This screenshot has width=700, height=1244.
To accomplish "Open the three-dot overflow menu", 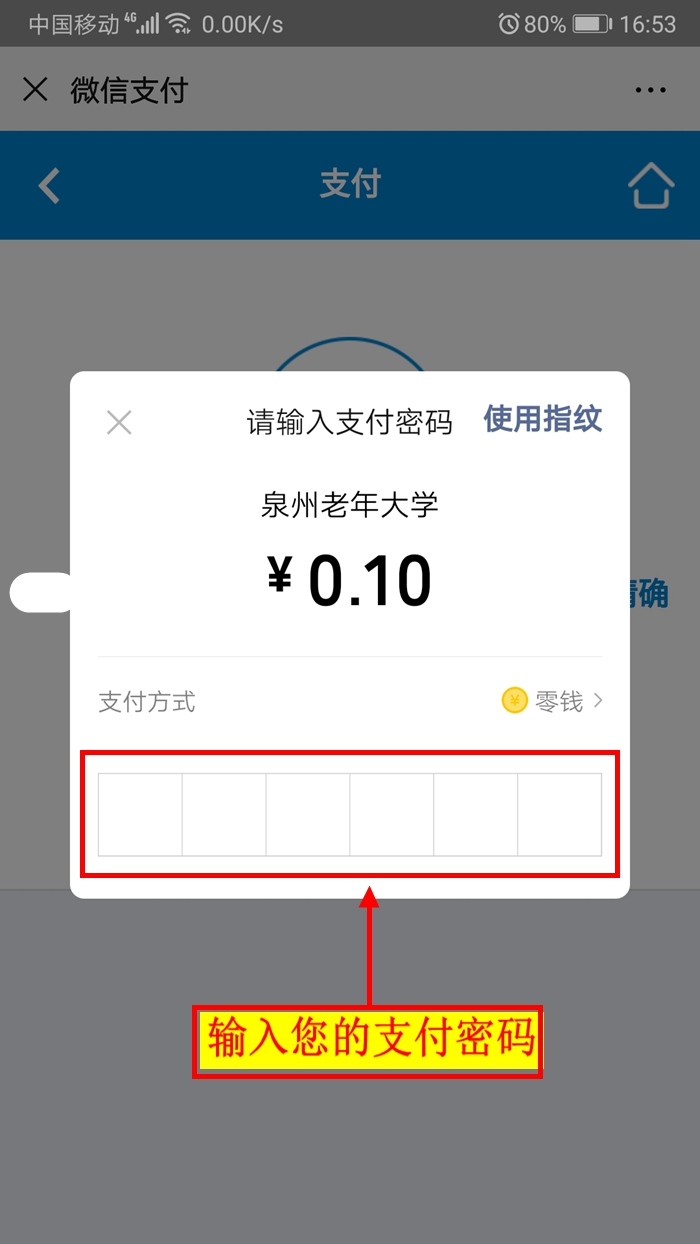I will coord(650,90).
